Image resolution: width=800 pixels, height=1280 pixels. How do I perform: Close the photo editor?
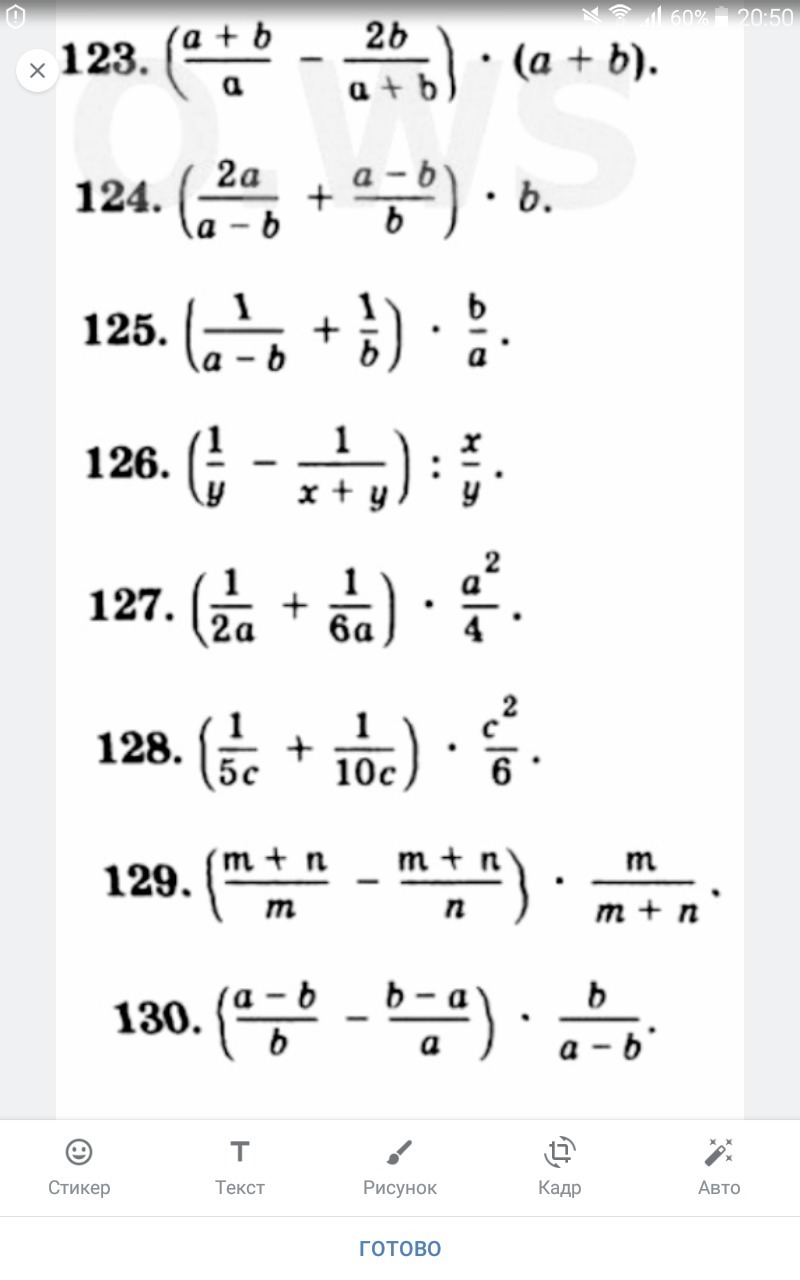click(x=38, y=71)
